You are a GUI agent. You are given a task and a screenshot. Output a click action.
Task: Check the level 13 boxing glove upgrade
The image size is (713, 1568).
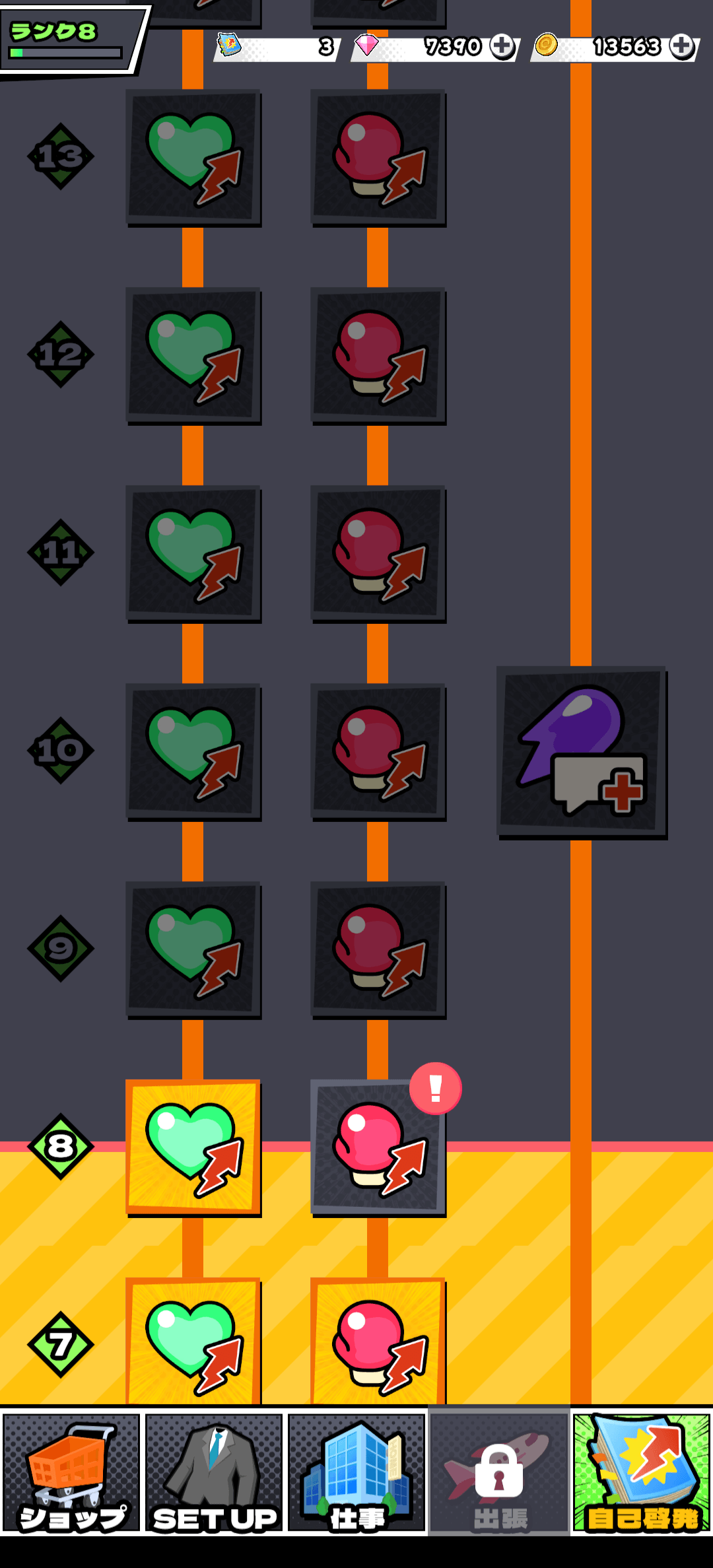(378, 157)
